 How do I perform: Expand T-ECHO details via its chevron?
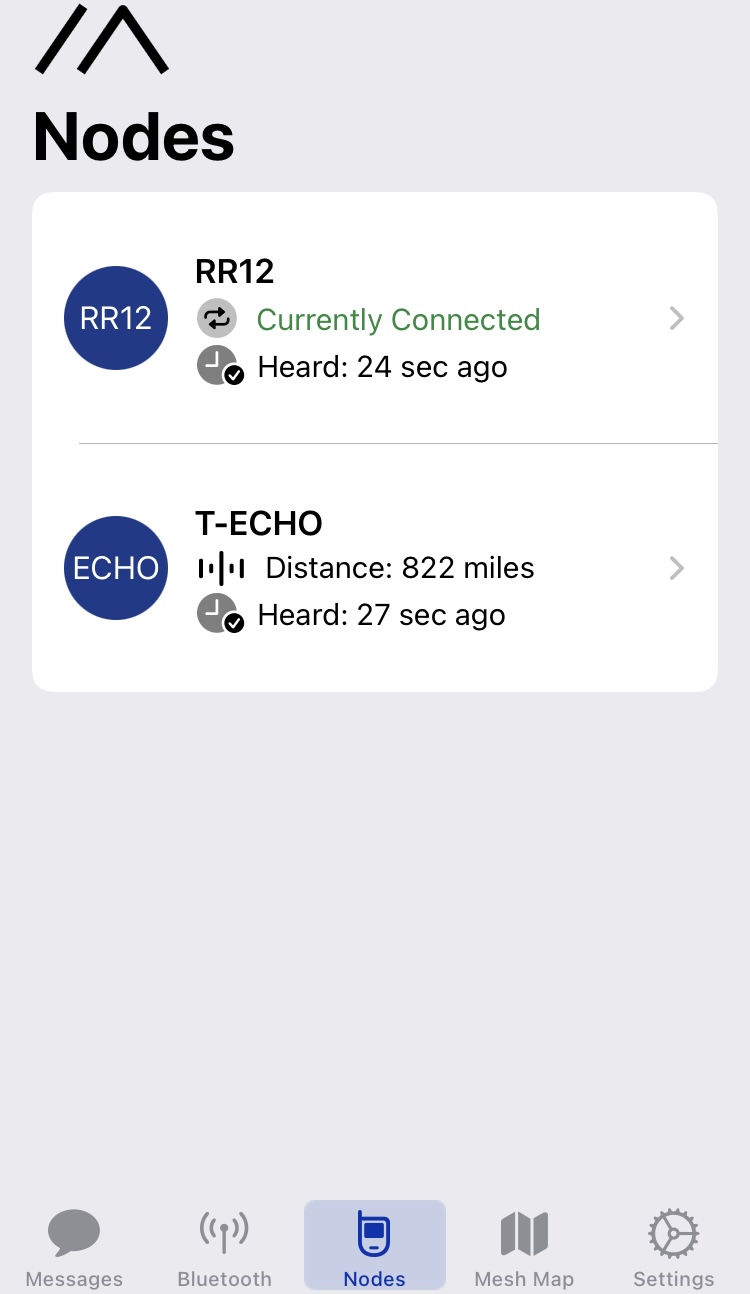pyautogui.click(x=676, y=567)
